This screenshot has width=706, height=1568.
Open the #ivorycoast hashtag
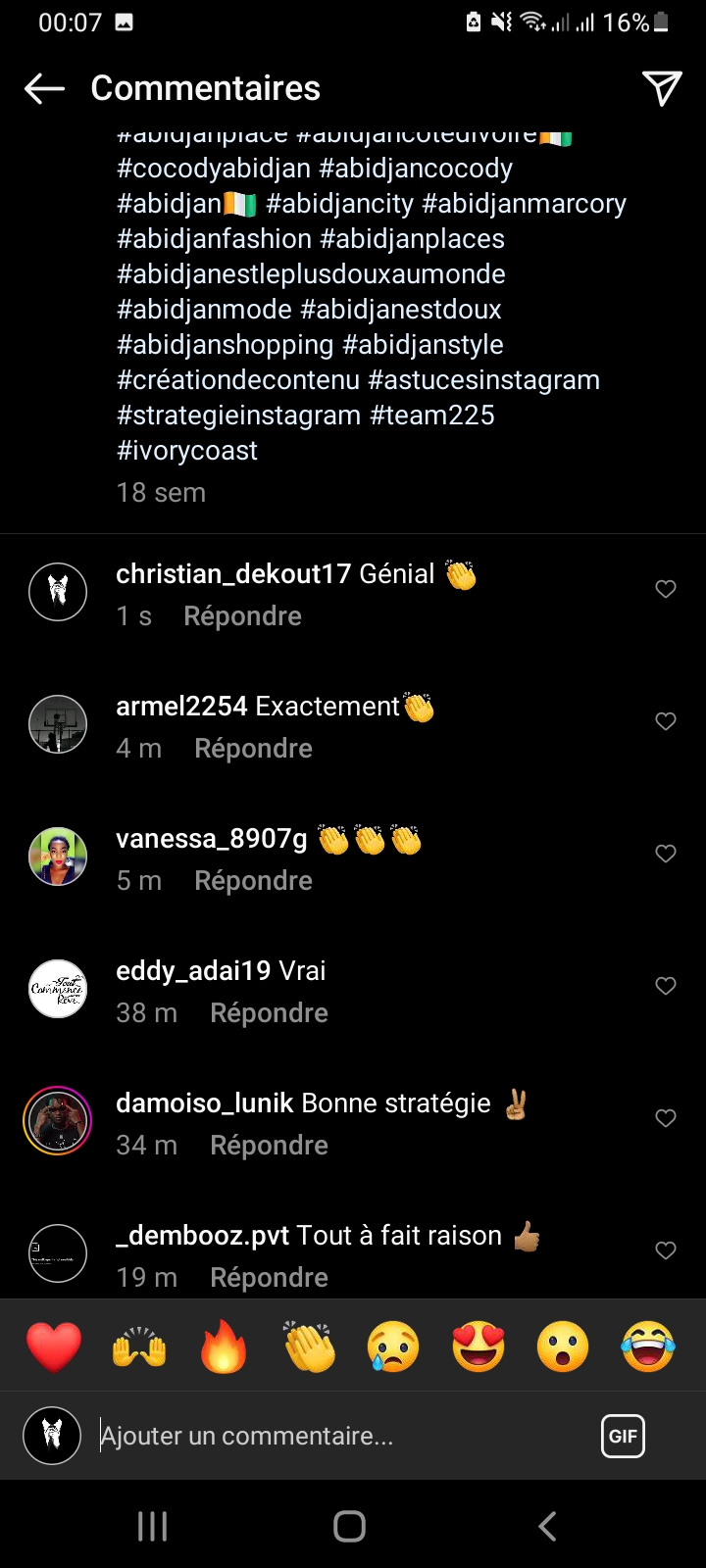coord(187,451)
